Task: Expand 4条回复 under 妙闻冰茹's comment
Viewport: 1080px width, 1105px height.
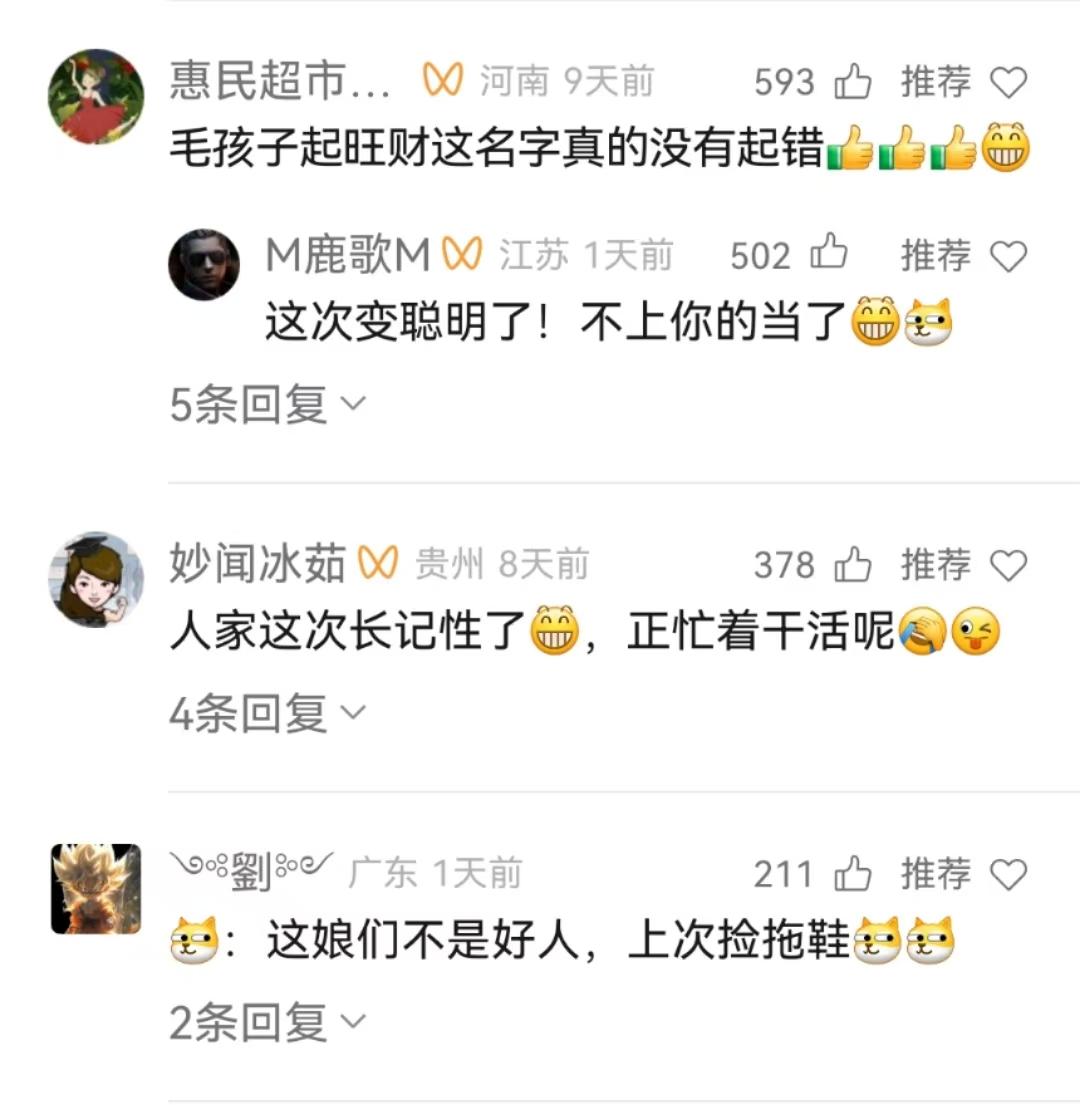Action: click(x=267, y=714)
